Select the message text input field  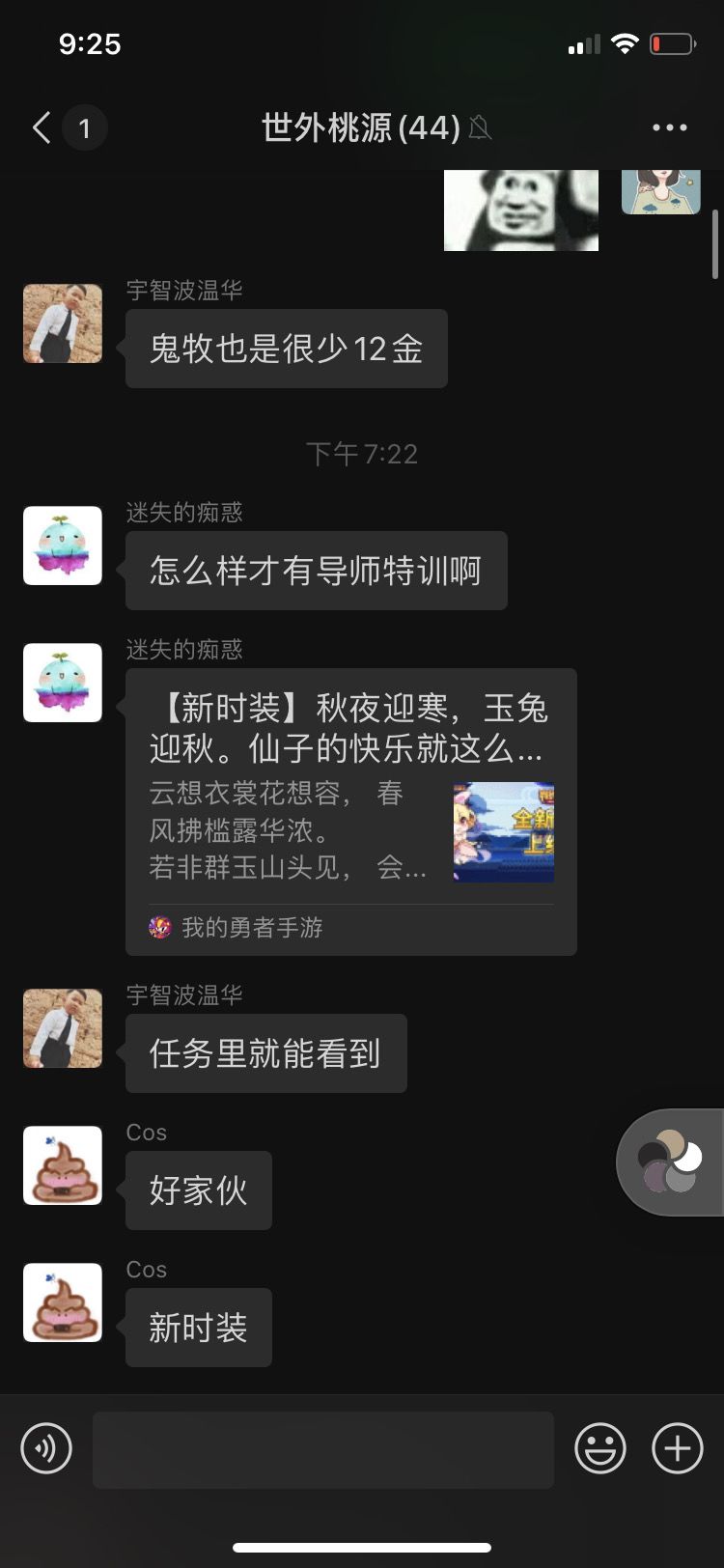[324, 1448]
